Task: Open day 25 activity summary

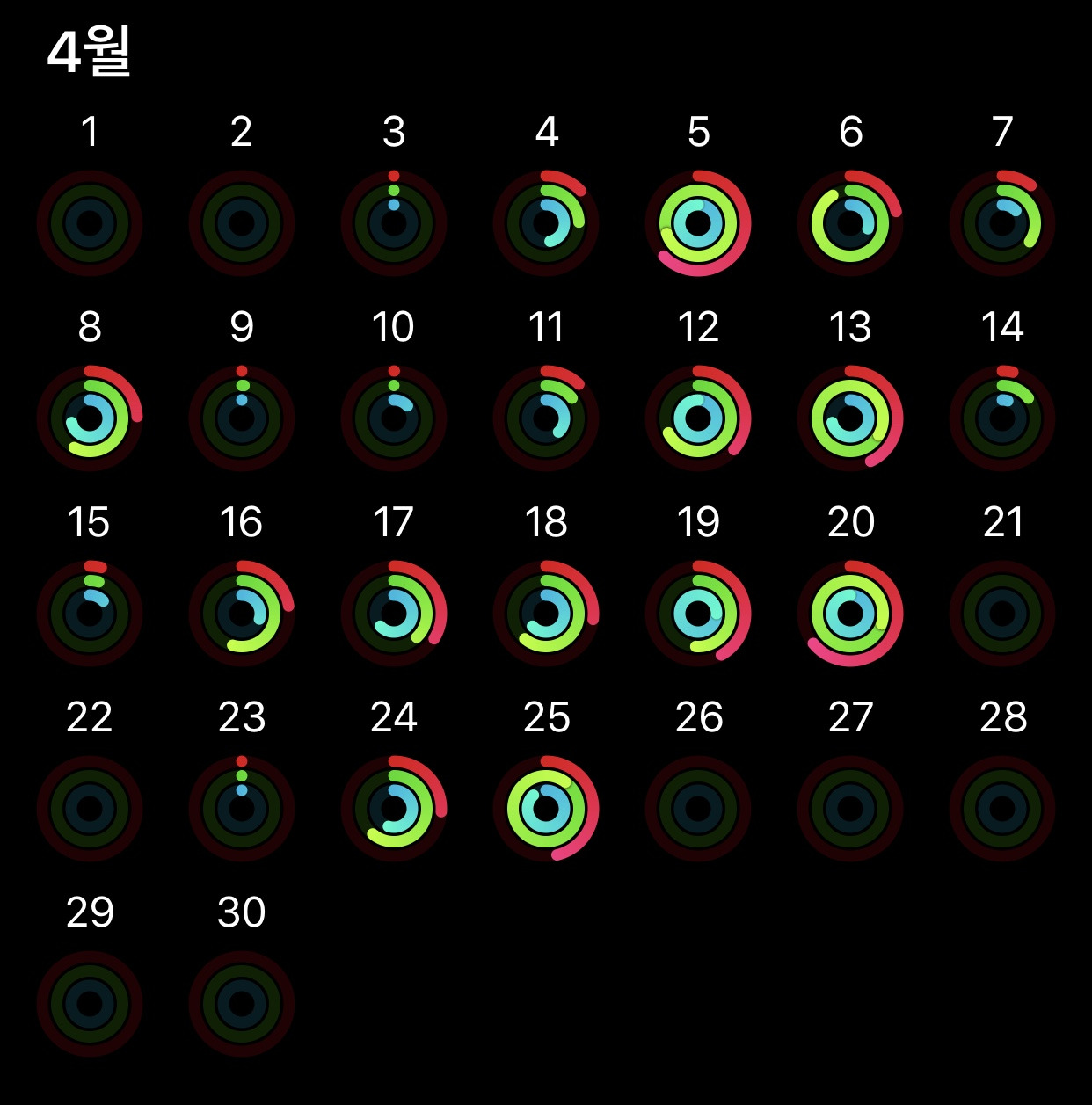Action: (546, 809)
